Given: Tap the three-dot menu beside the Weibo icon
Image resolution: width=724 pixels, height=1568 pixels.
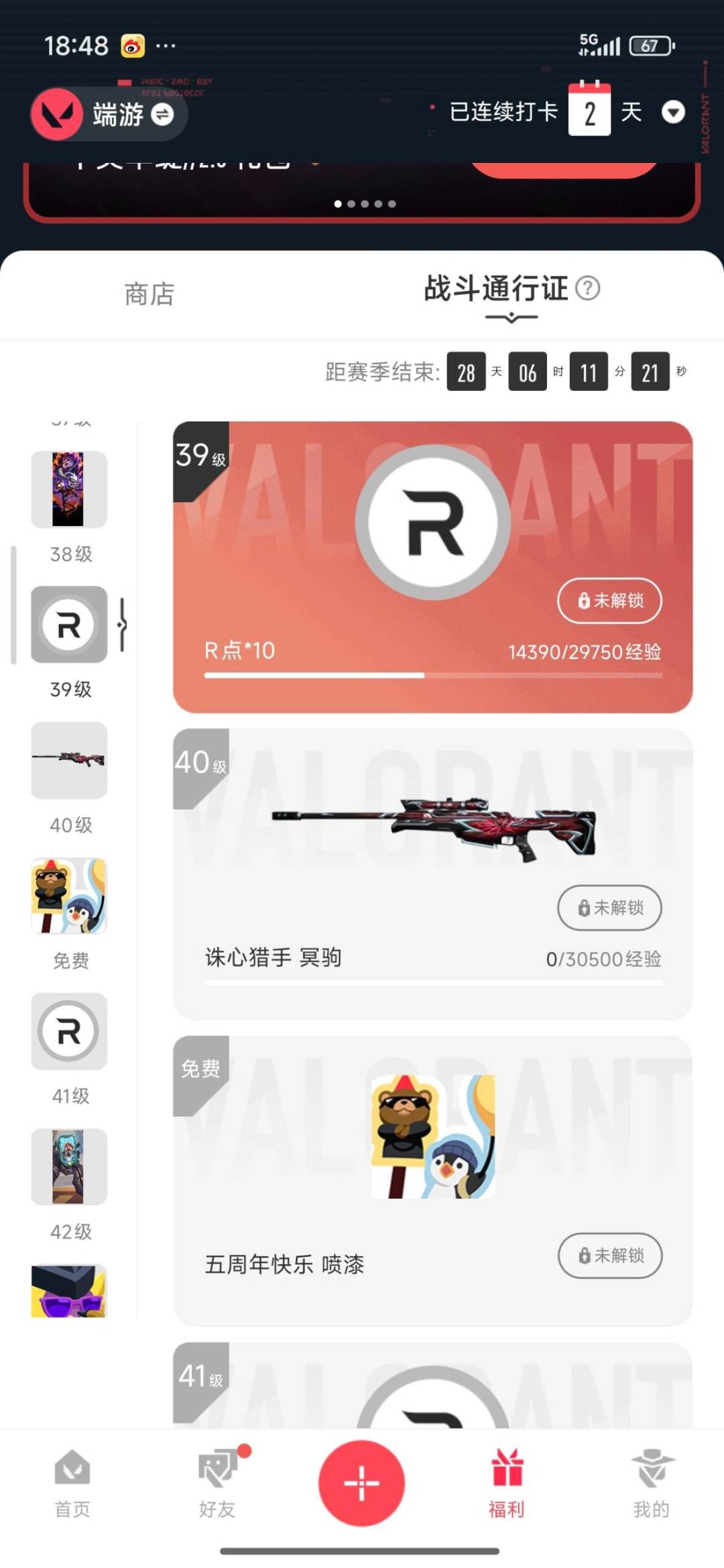Looking at the screenshot, I should tap(165, 46).
